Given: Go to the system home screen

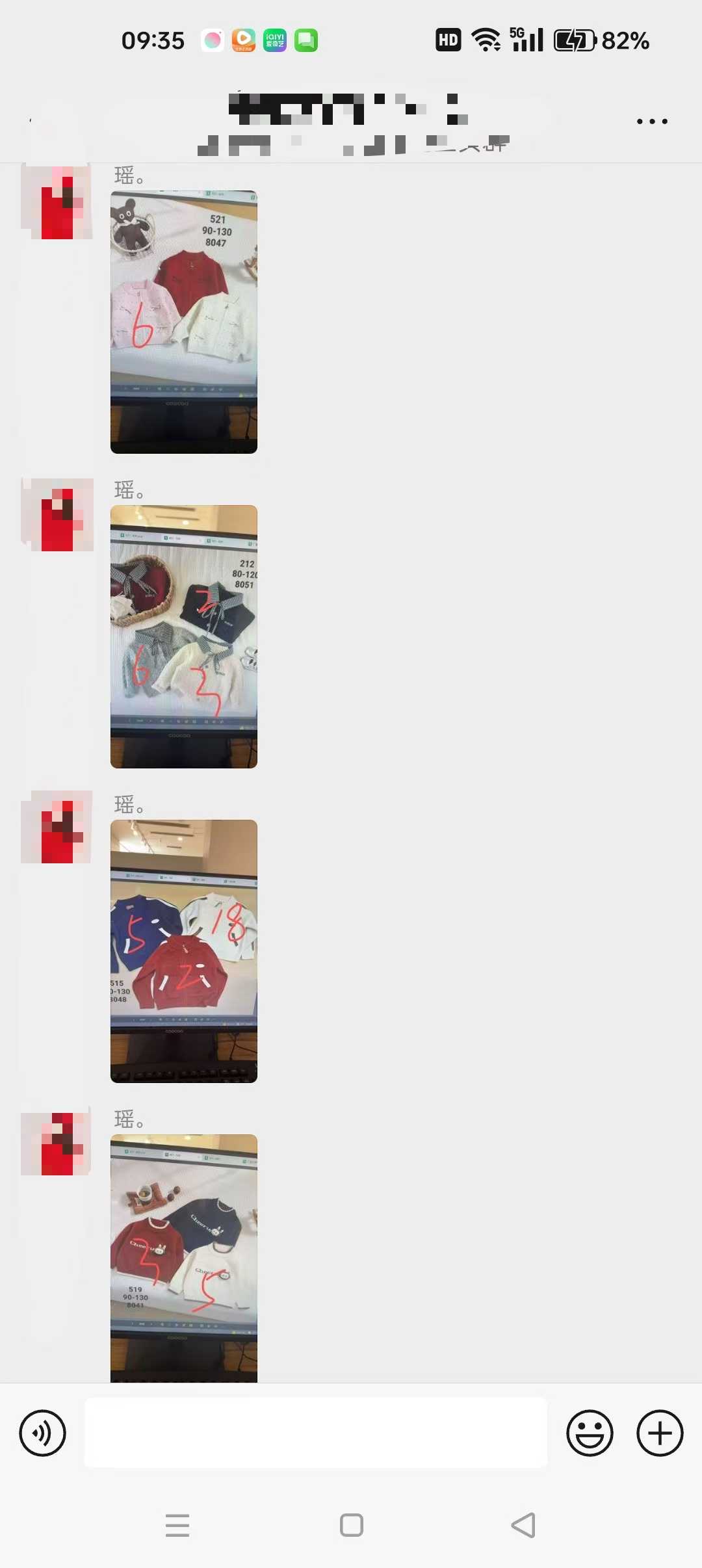Looking at the screenshot, I should point(352,1525).
